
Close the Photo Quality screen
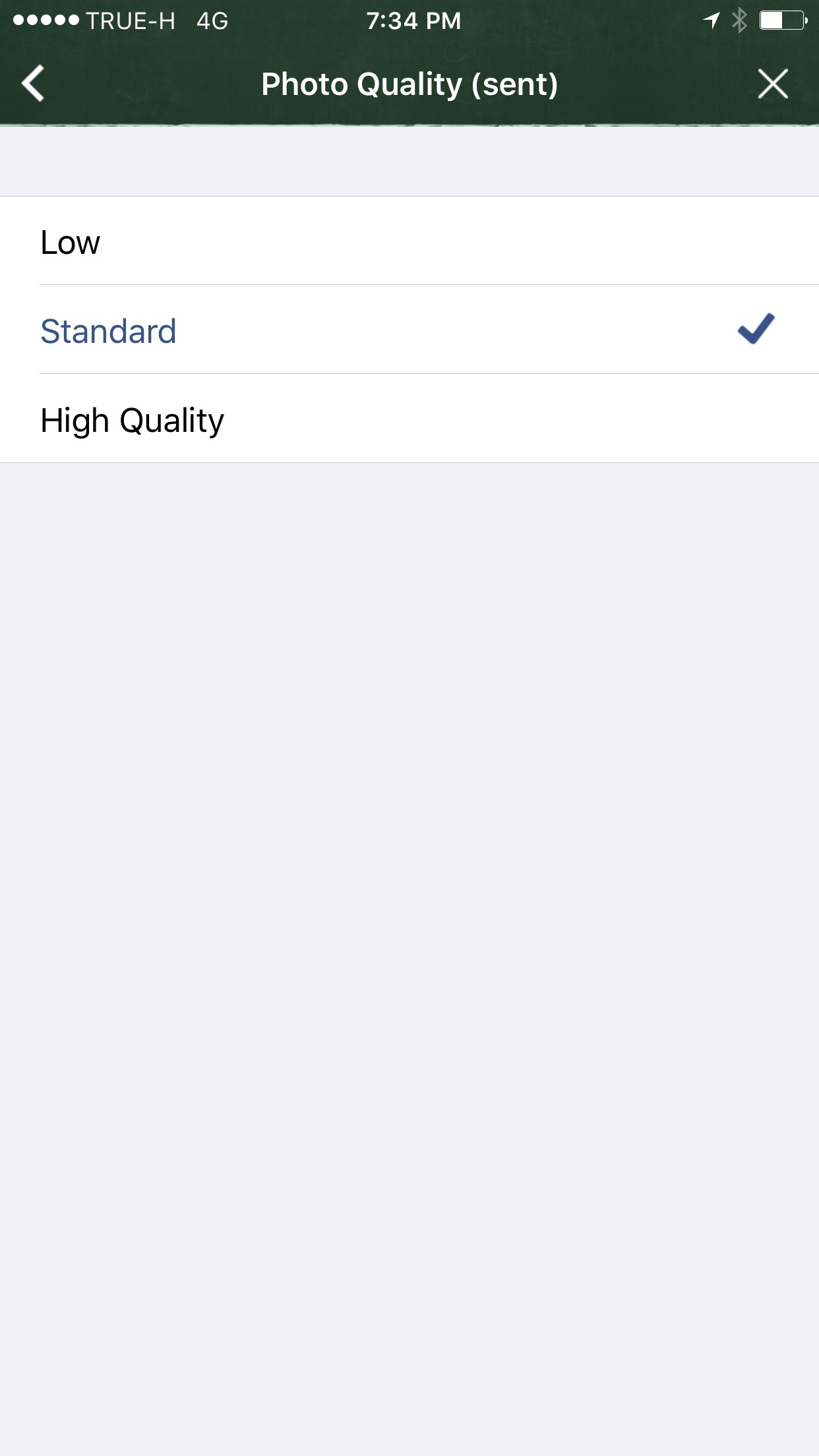click(772, 84)
